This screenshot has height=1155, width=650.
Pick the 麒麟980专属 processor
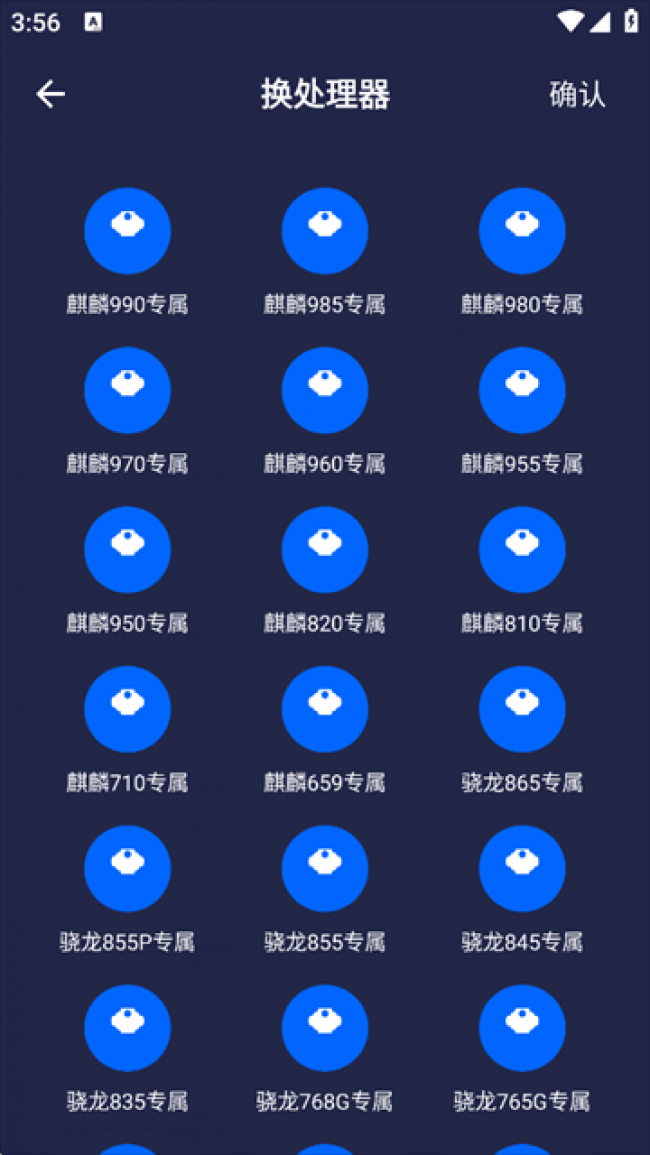(521, 231)
